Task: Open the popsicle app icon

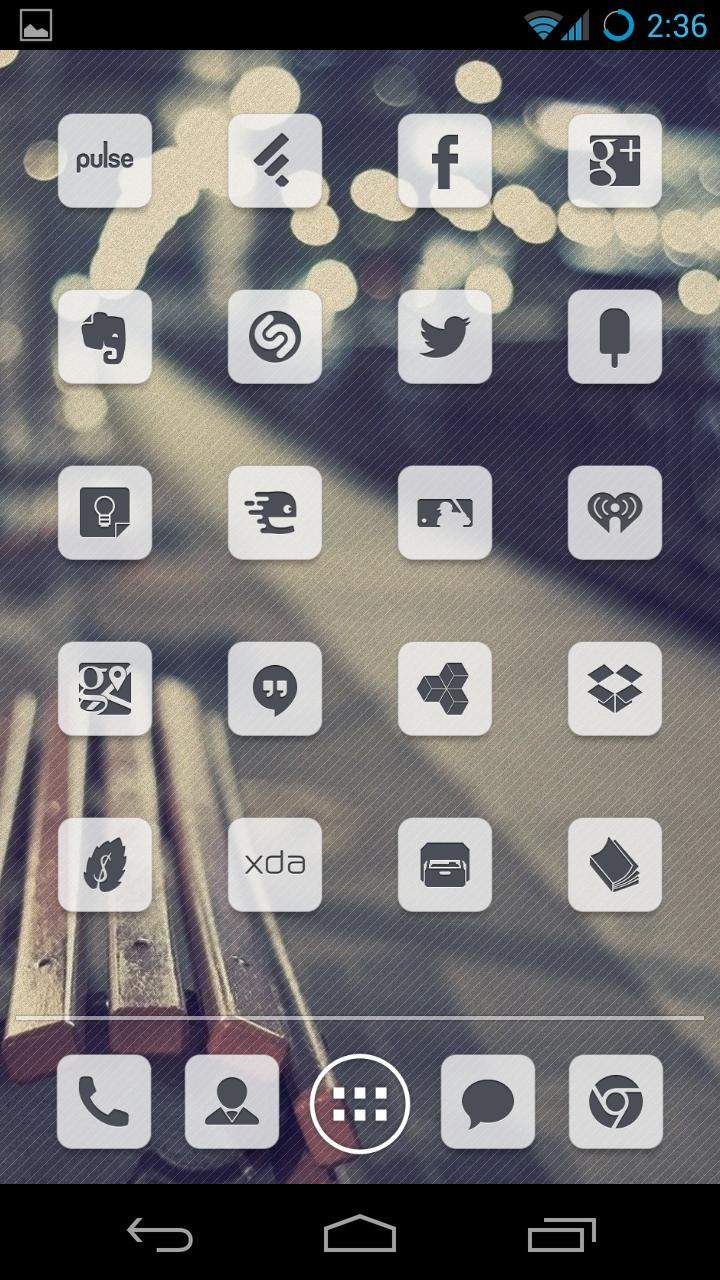Action: (615, 336)
